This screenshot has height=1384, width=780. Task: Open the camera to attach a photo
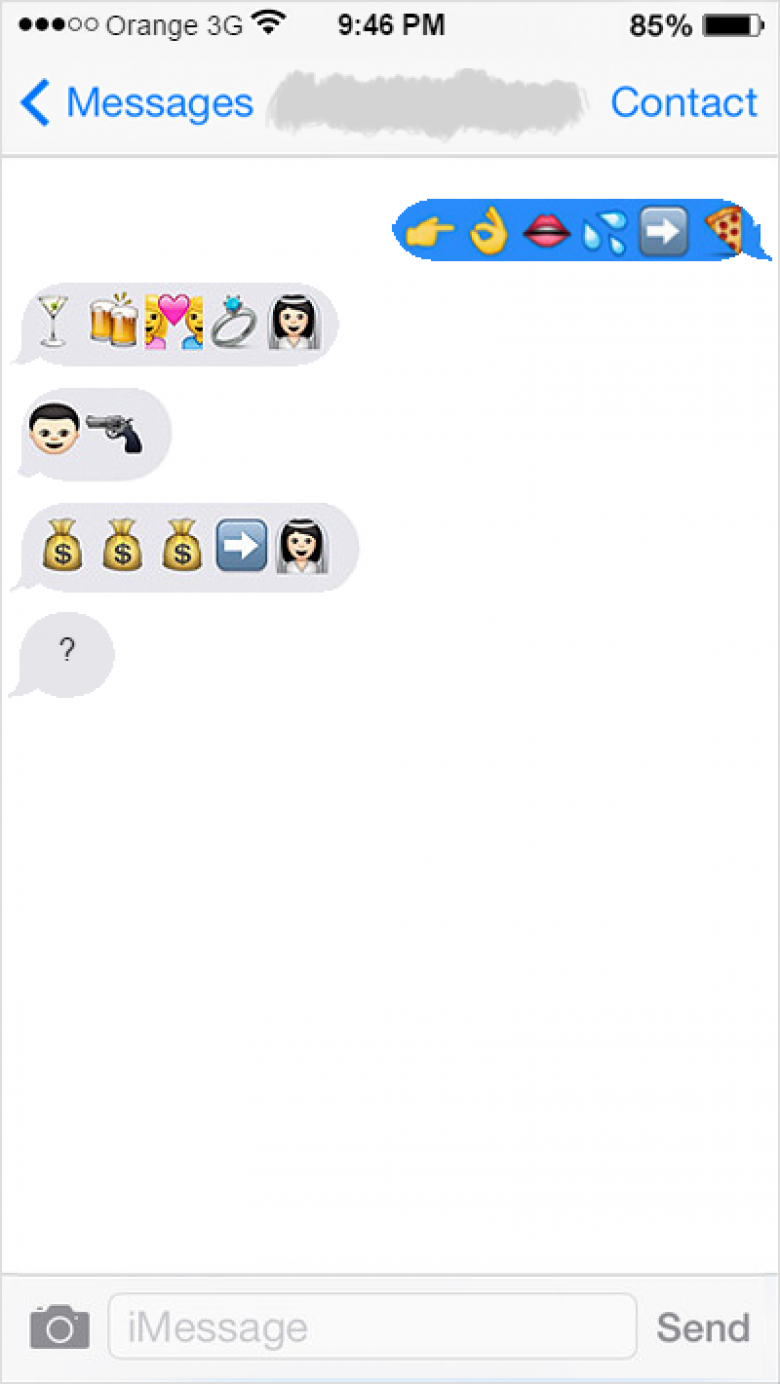point(60,1327)
